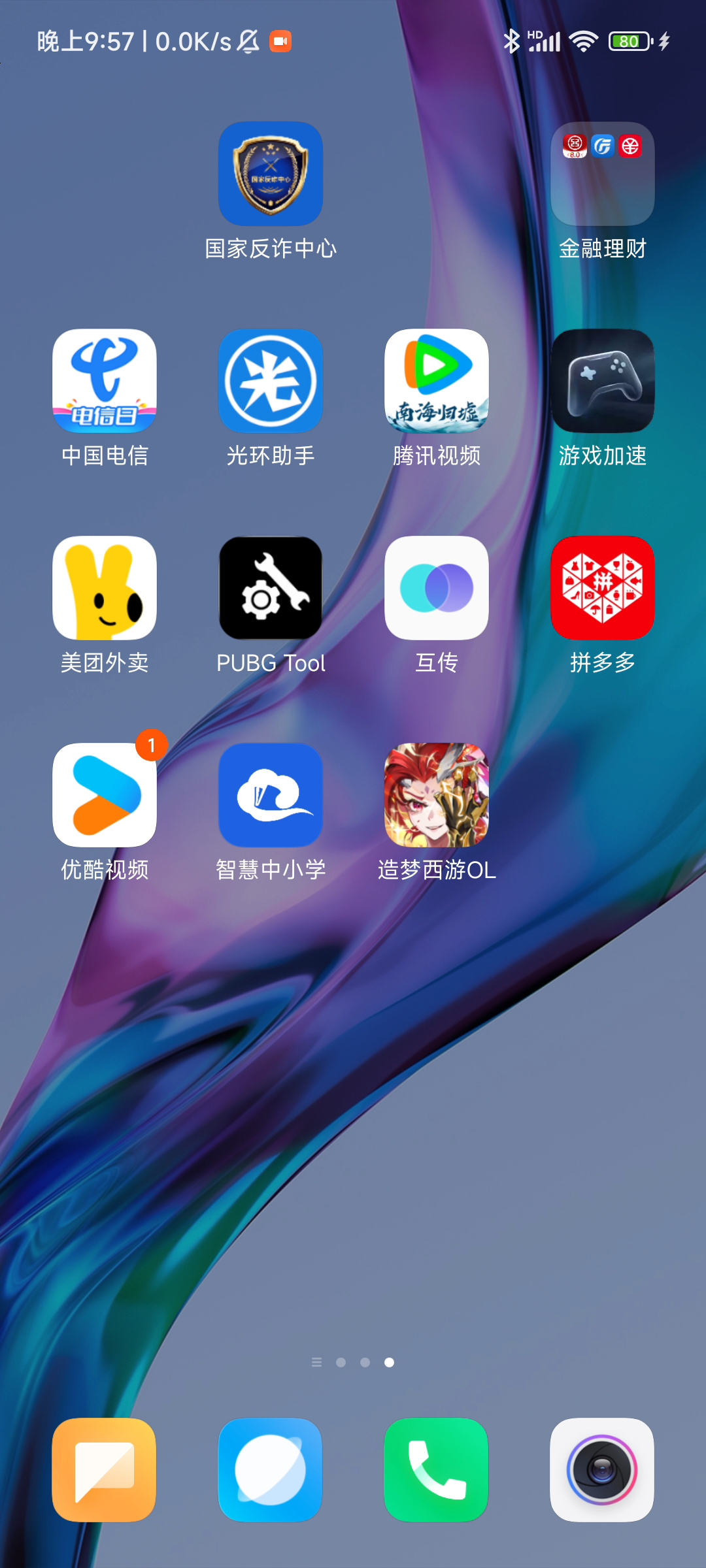Launch 腾讯视频
Viewport: 706px width, 1568px height.
click(x=436, y=381)
